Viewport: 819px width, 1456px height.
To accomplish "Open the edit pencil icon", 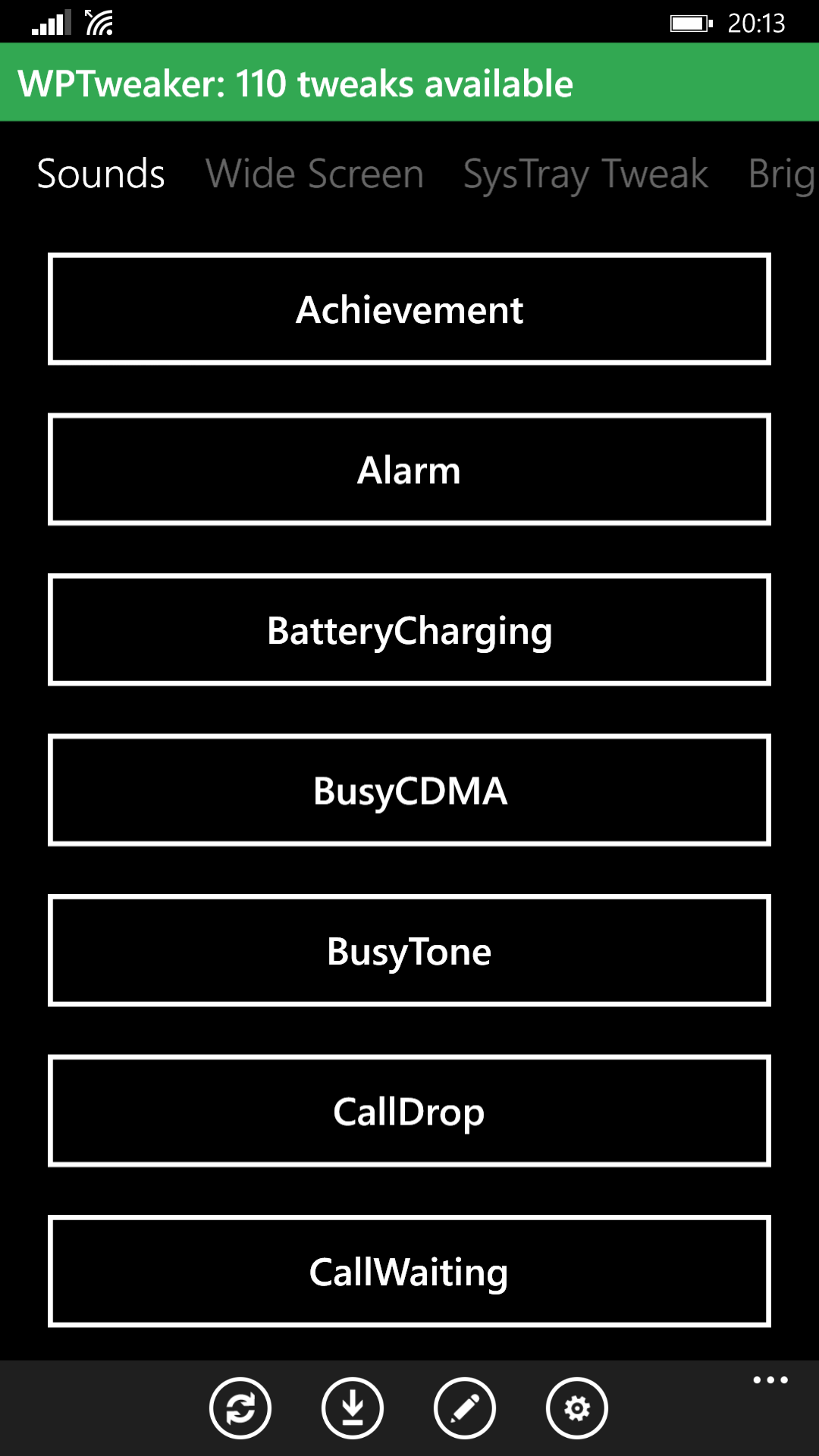I will click(x=464, y=1408).
